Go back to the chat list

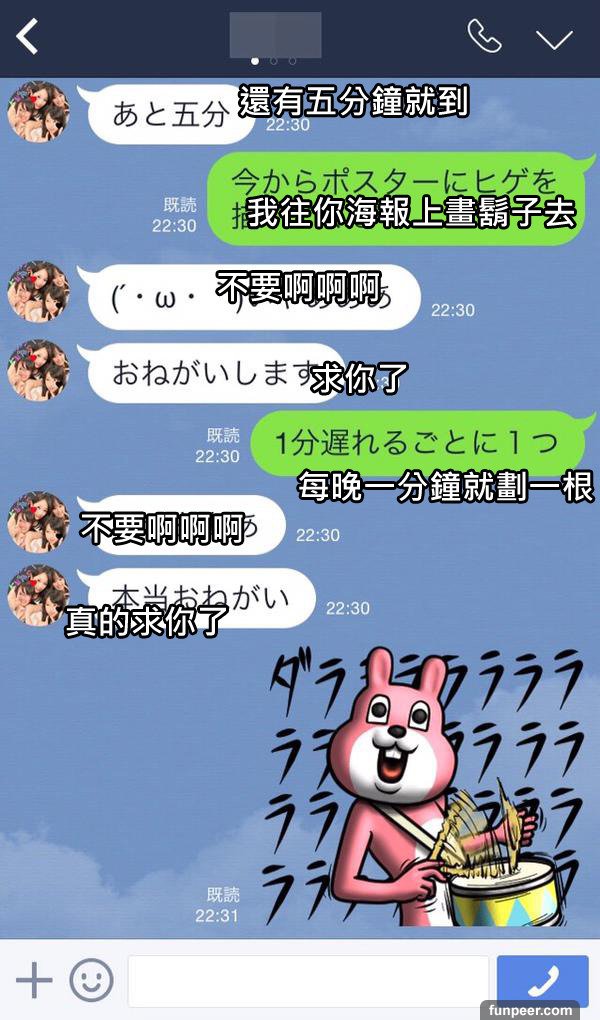pyautogui.click(x=28, y=38)
